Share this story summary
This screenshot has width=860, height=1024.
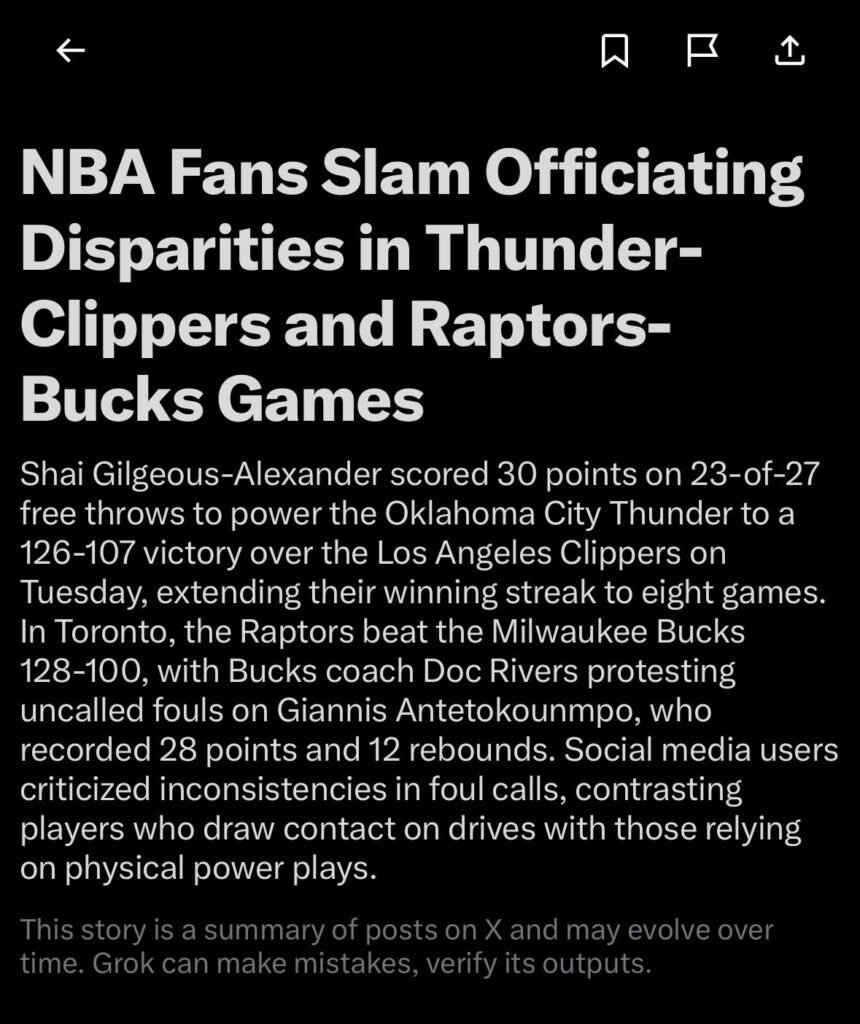pos(790,50)
